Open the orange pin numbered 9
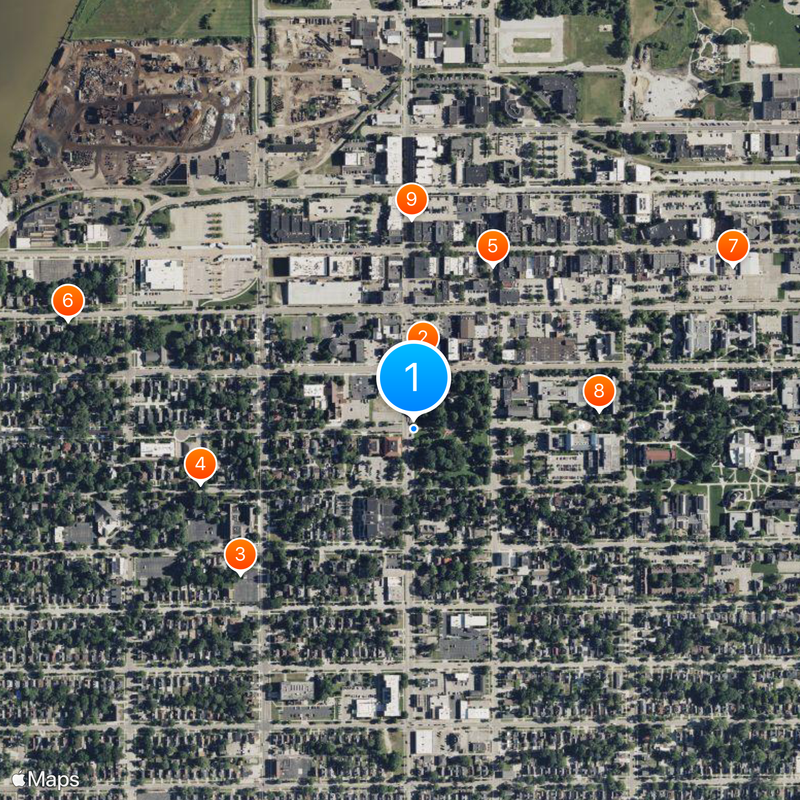Screen dimensions: 800x800 pyautogui.click(x=410, y=199)
